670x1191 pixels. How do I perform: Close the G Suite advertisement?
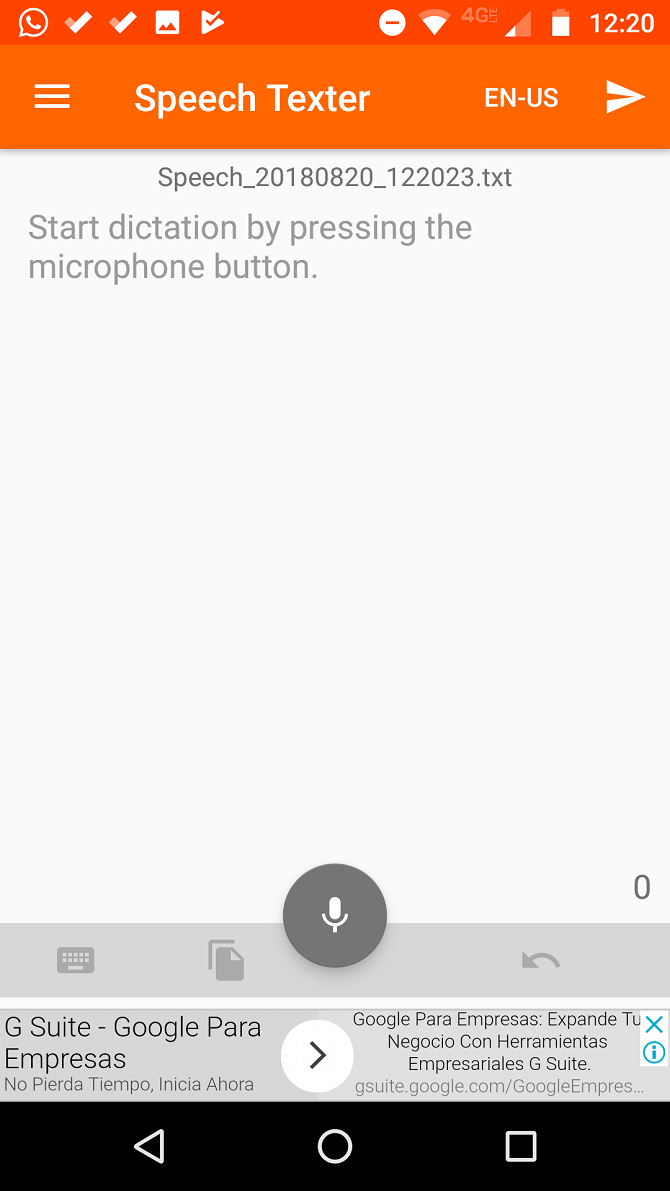click(654, 1024)
